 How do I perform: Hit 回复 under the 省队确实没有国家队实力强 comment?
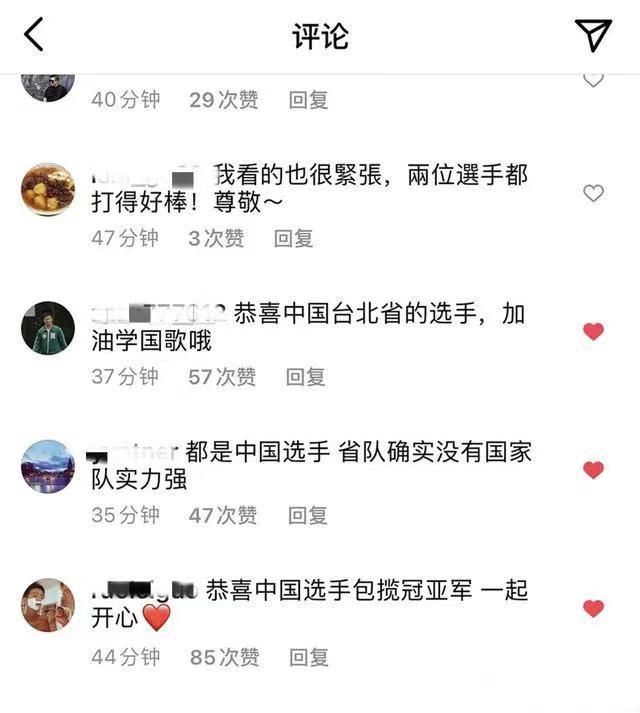308,515
